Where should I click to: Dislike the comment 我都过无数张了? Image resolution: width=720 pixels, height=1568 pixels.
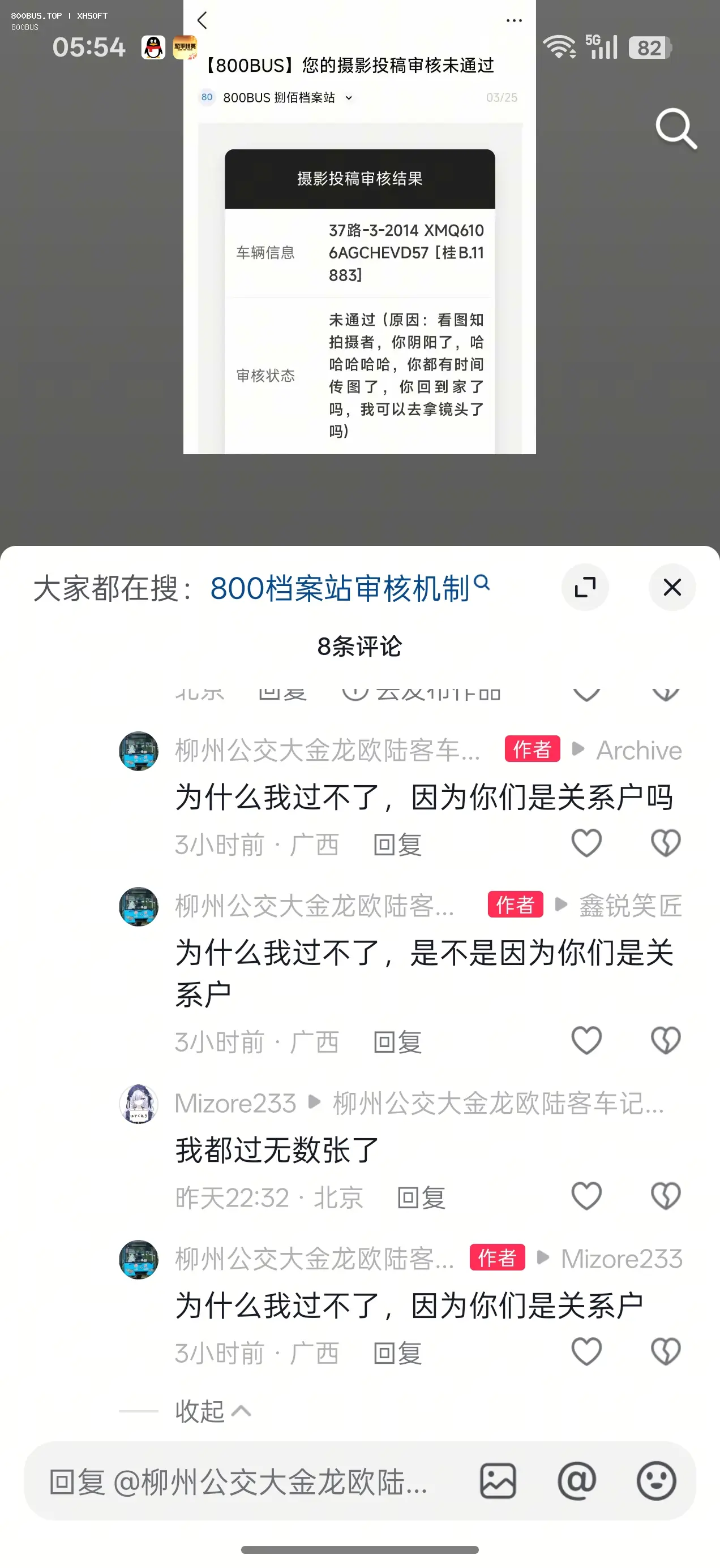coord(665,1196)
